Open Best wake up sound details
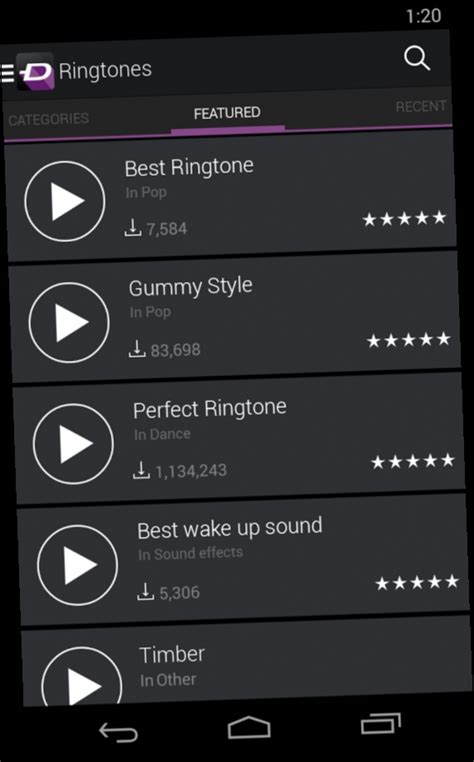 [243, 559]
